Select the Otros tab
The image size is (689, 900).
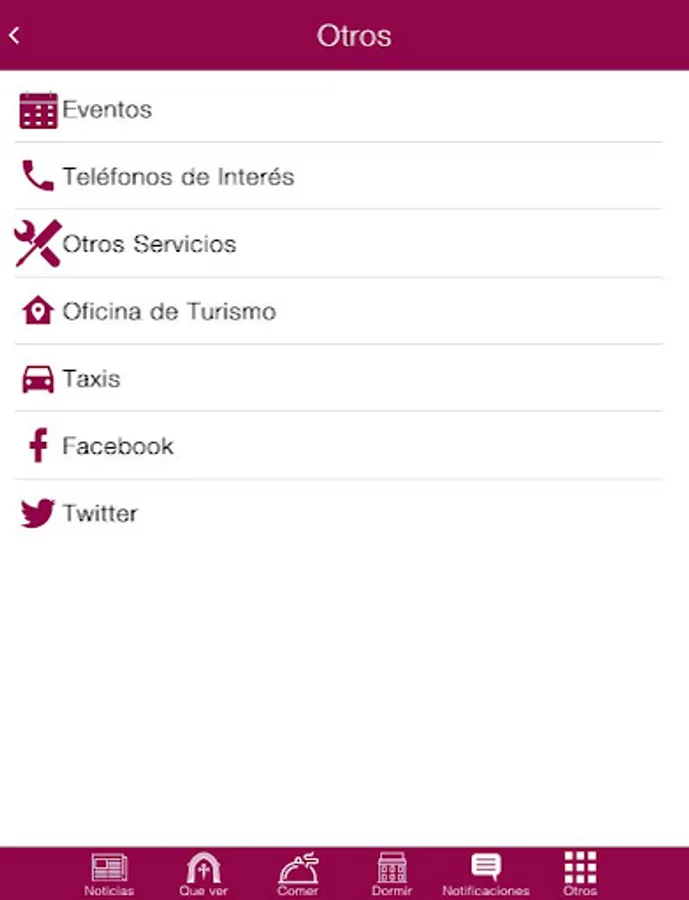coord(580,874)
